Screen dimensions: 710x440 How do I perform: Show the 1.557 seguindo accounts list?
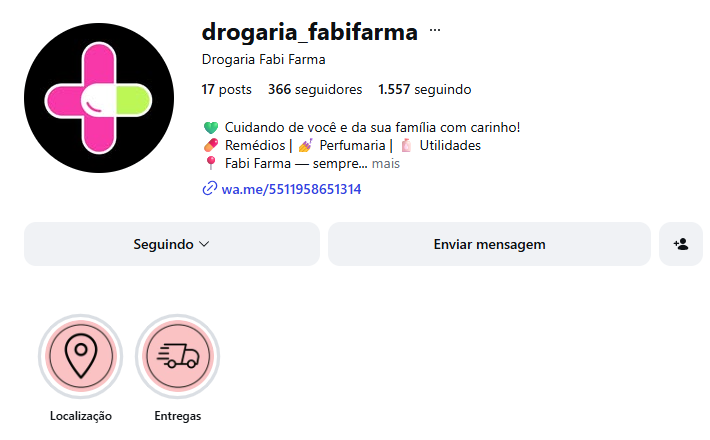[x=424, y=90]
